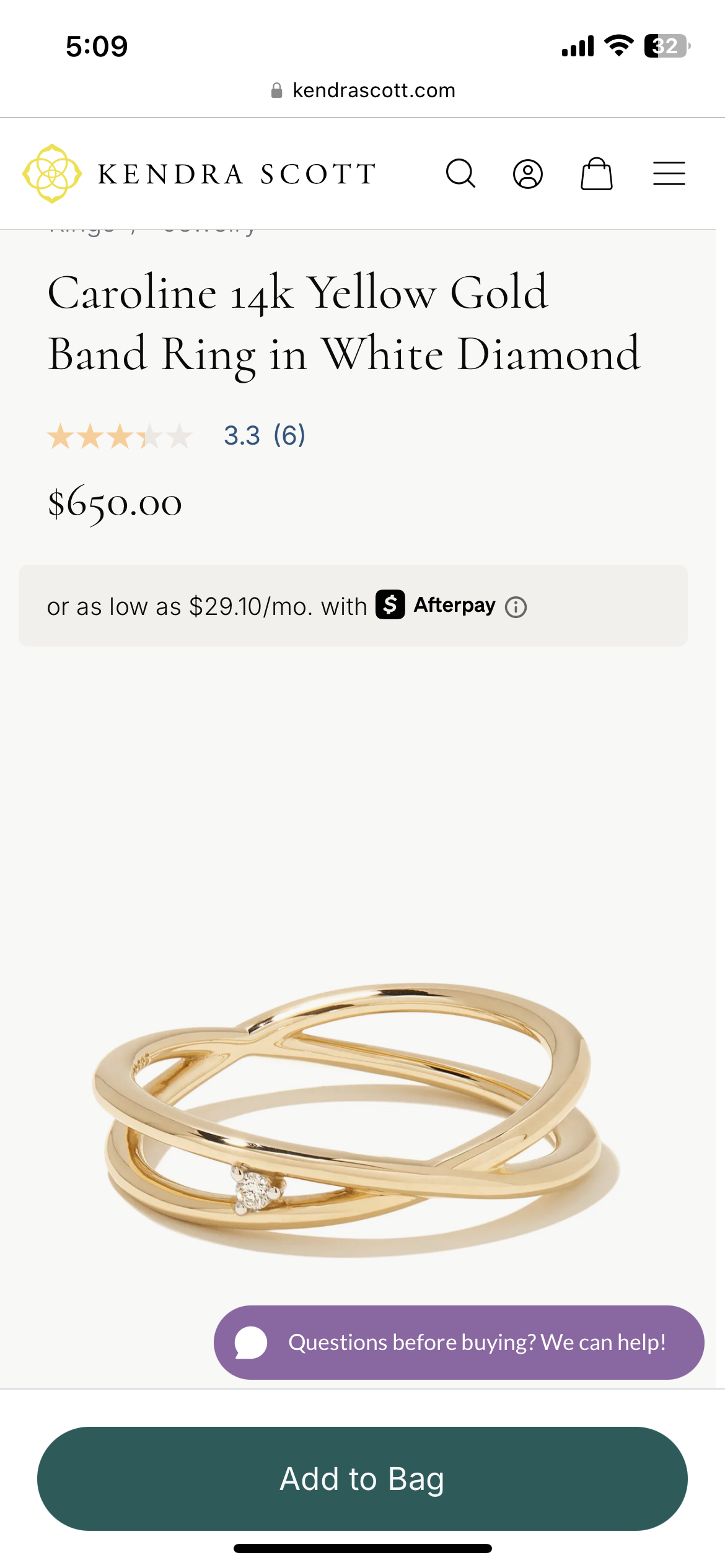725x1568 pixels.
Task: Open the search magnifier icon
Action: [x=460, y=173]
